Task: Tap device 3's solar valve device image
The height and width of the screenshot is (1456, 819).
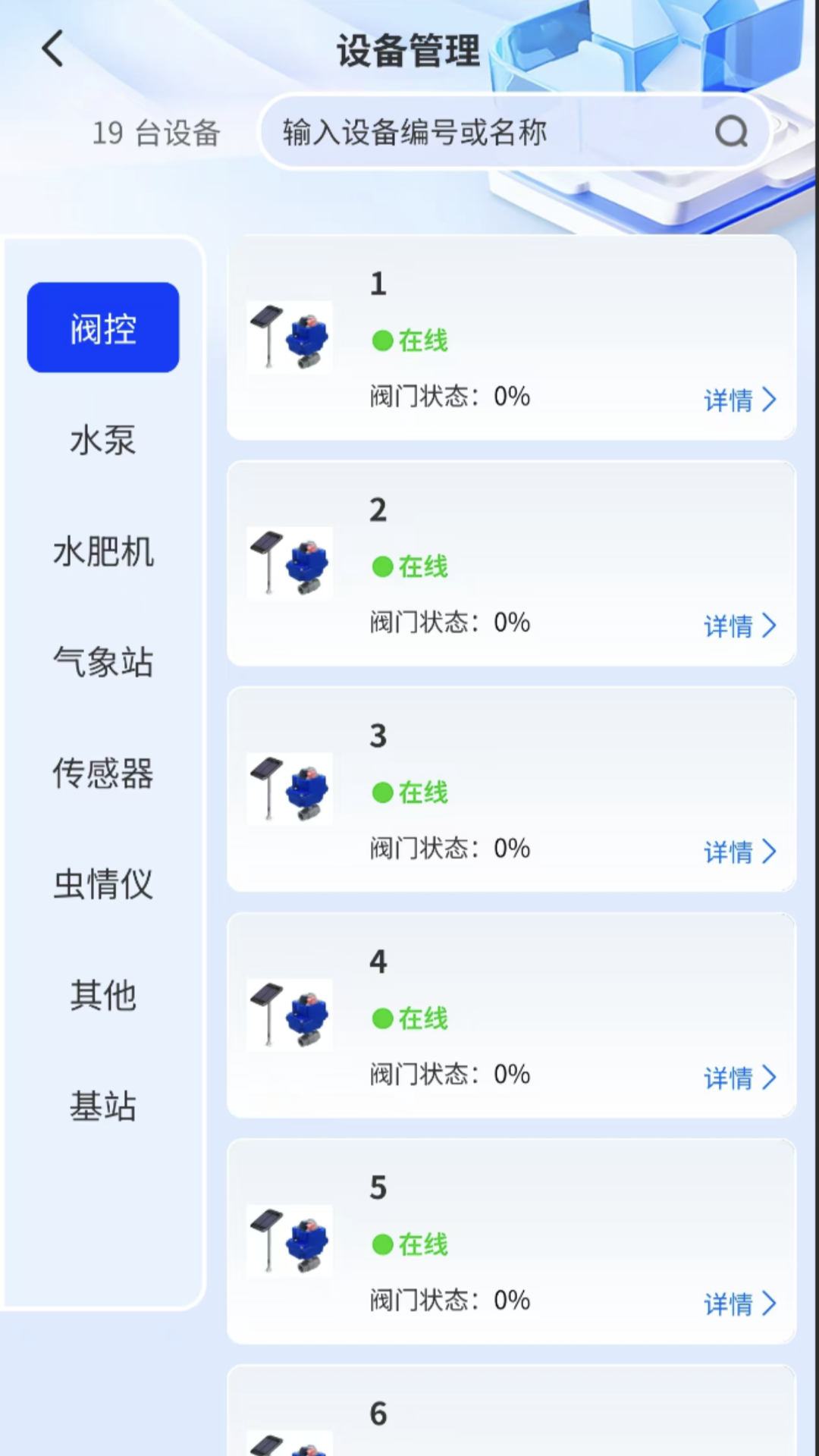Action: (290, 789)
